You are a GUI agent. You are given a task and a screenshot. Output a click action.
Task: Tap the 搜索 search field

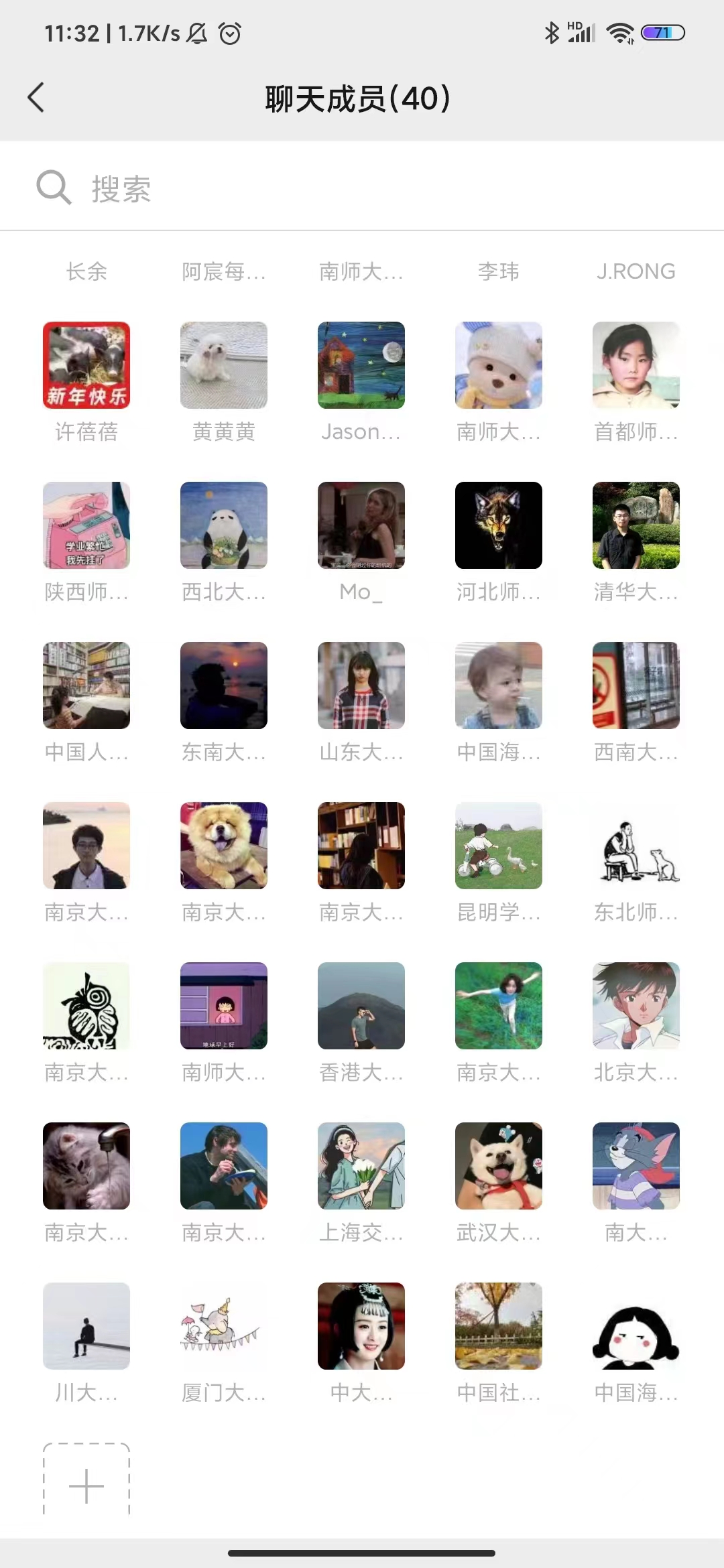[362, 188]
